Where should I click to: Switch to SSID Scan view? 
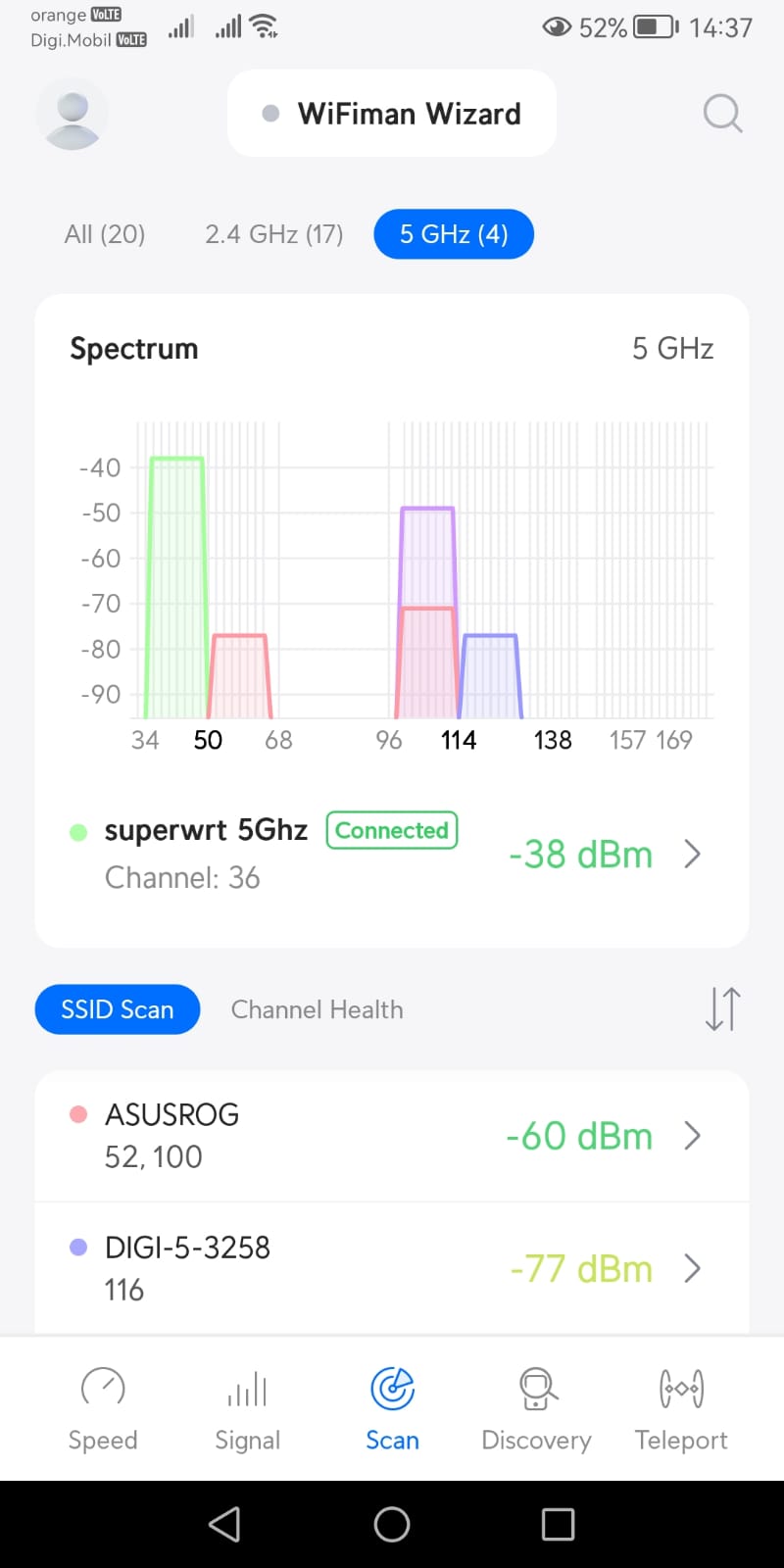coord(118,1009)
